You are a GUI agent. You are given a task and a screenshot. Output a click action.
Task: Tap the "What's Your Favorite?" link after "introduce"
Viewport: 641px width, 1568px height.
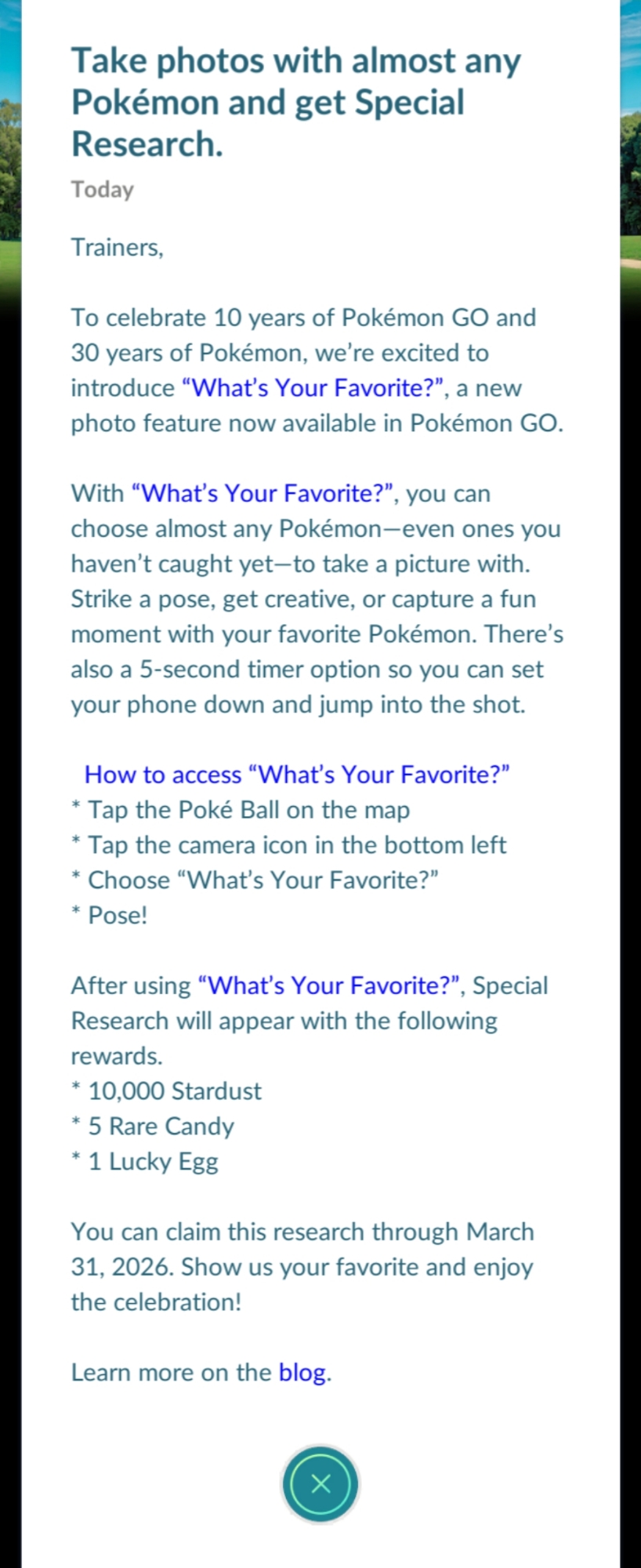(313, 388)
